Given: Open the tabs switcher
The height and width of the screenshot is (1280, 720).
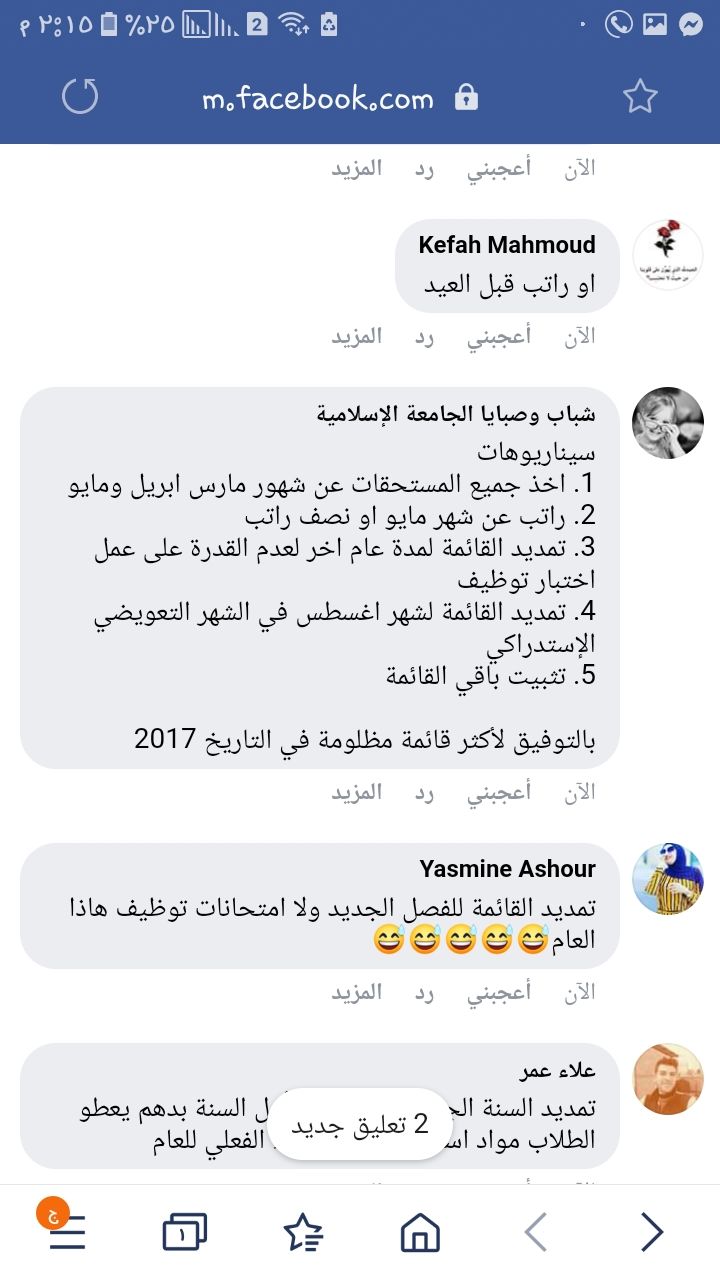Looking at the screenshot, I should point(184,1232).
